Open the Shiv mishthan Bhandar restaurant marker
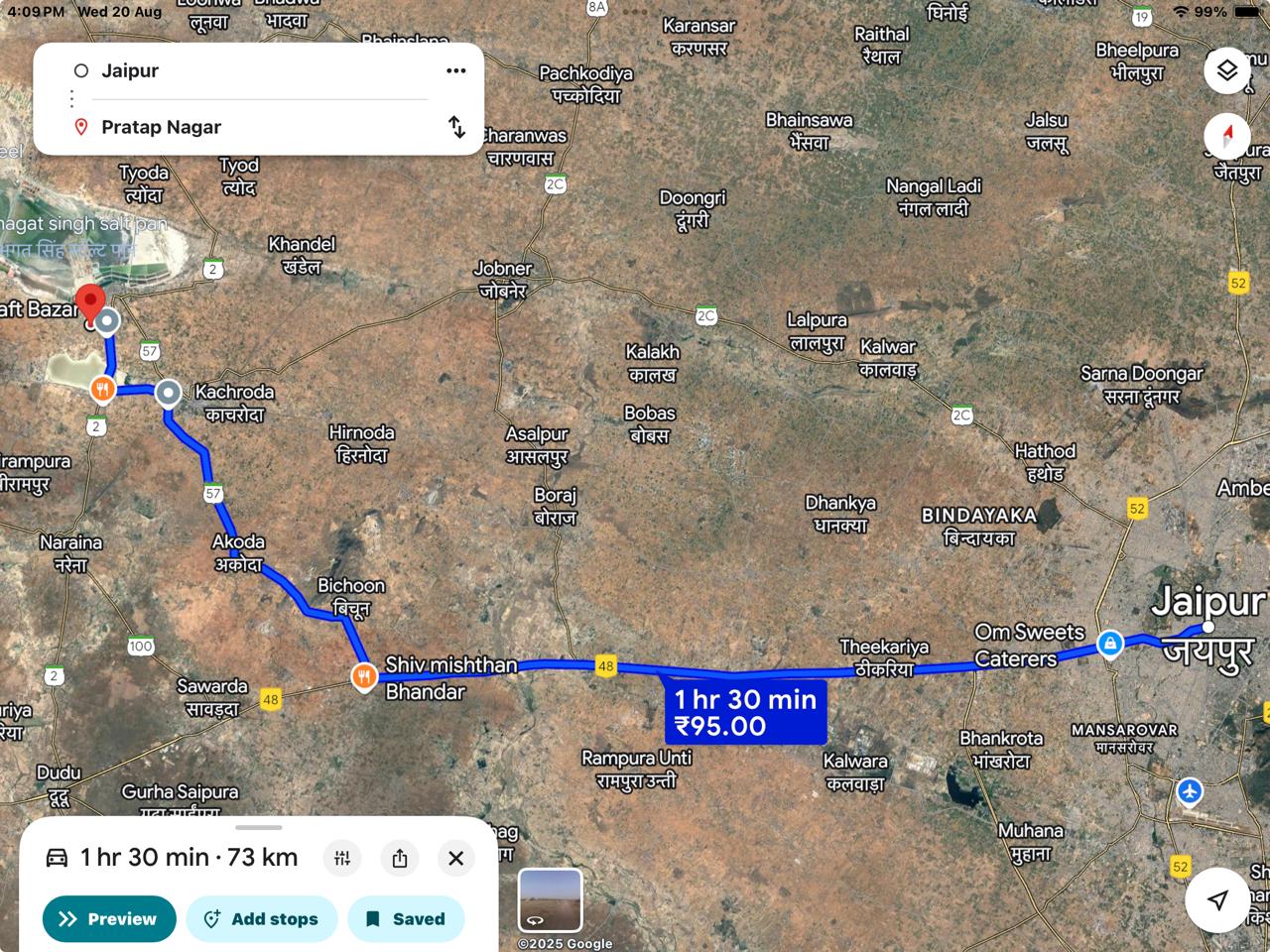Screen dimensions: 1270x952 coord(364,676)
